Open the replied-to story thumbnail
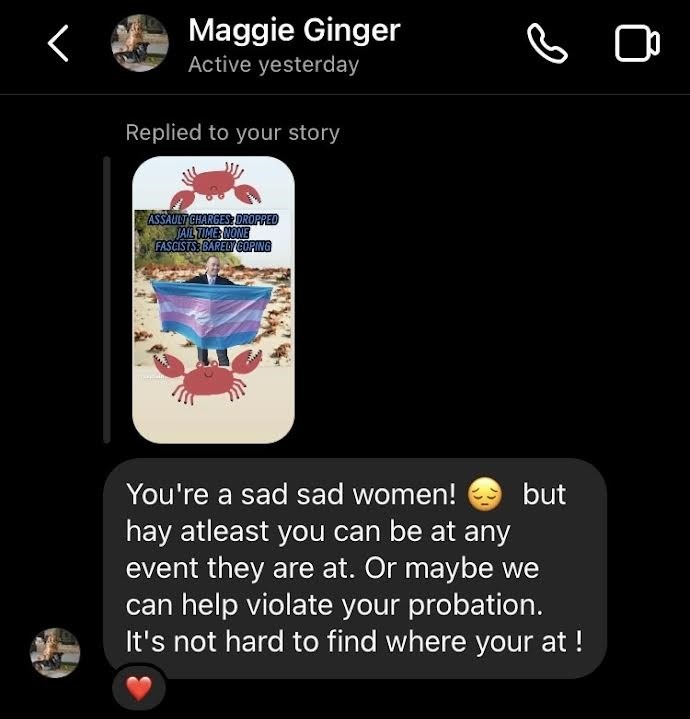 coord(213,299)
